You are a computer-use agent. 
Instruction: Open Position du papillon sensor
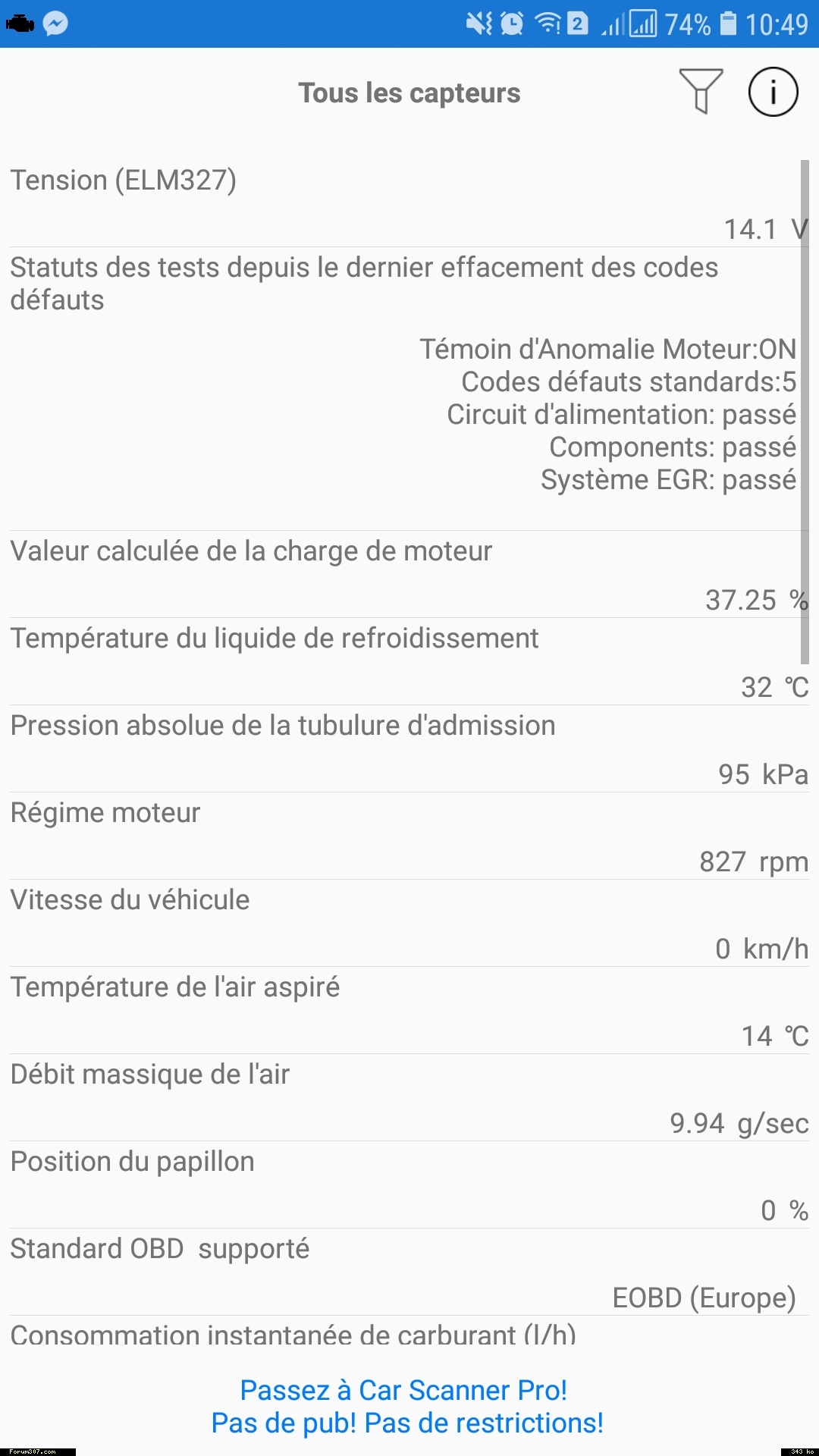point(409,1185)
